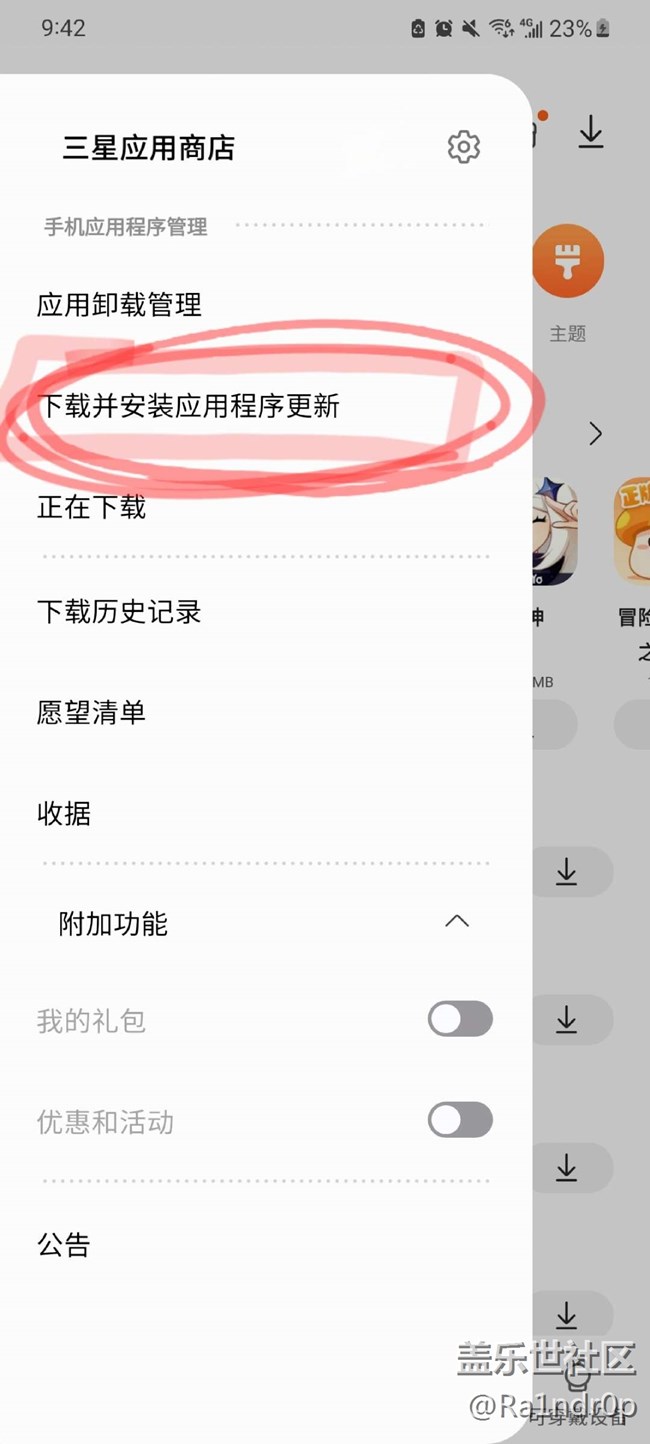The width and height of the screenshot is (650, 1444).
Task: Toggle the 优惠和活动 switch
Action: coord(460,1120)
